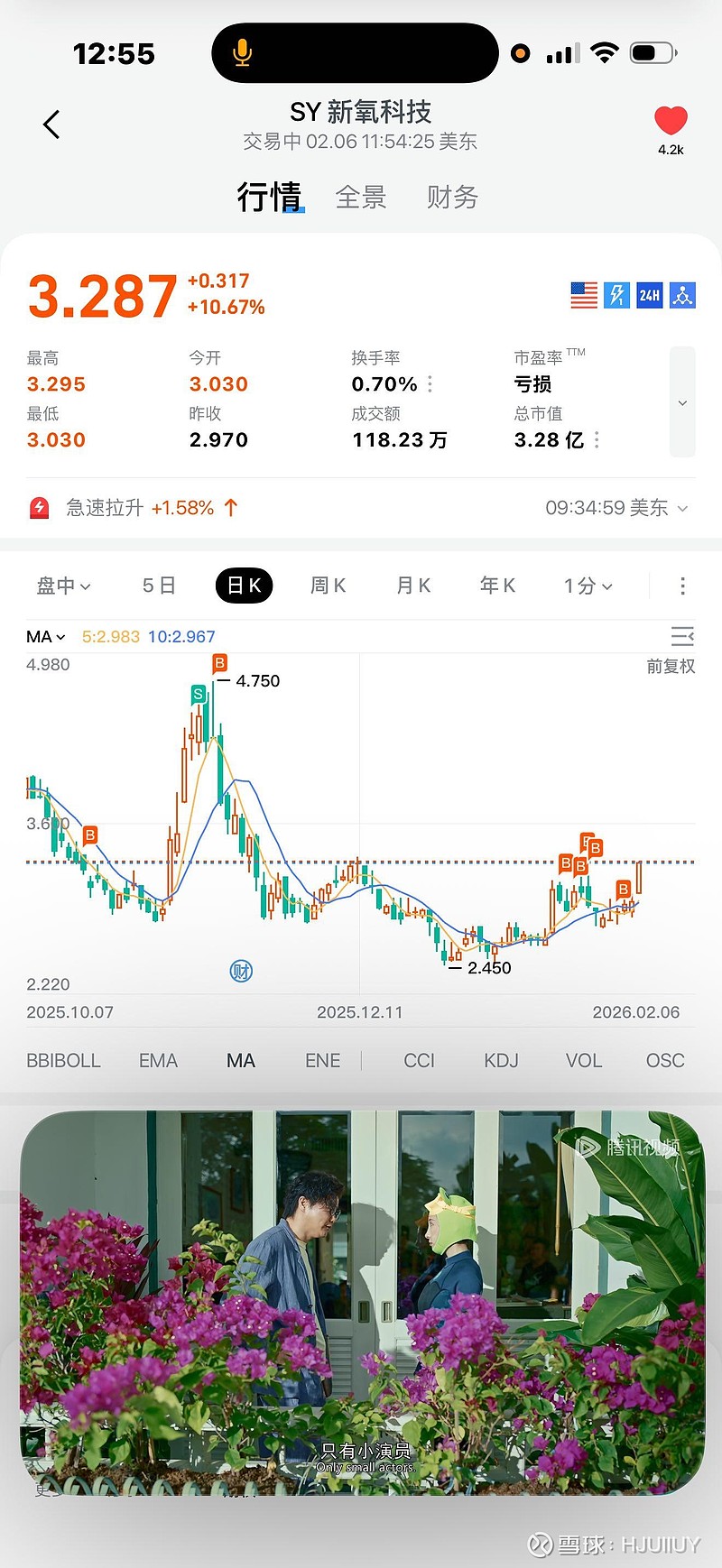The image size is (722, 1568).
Task: Open the 1分 interval dropdown
Action: click(588, 586)
